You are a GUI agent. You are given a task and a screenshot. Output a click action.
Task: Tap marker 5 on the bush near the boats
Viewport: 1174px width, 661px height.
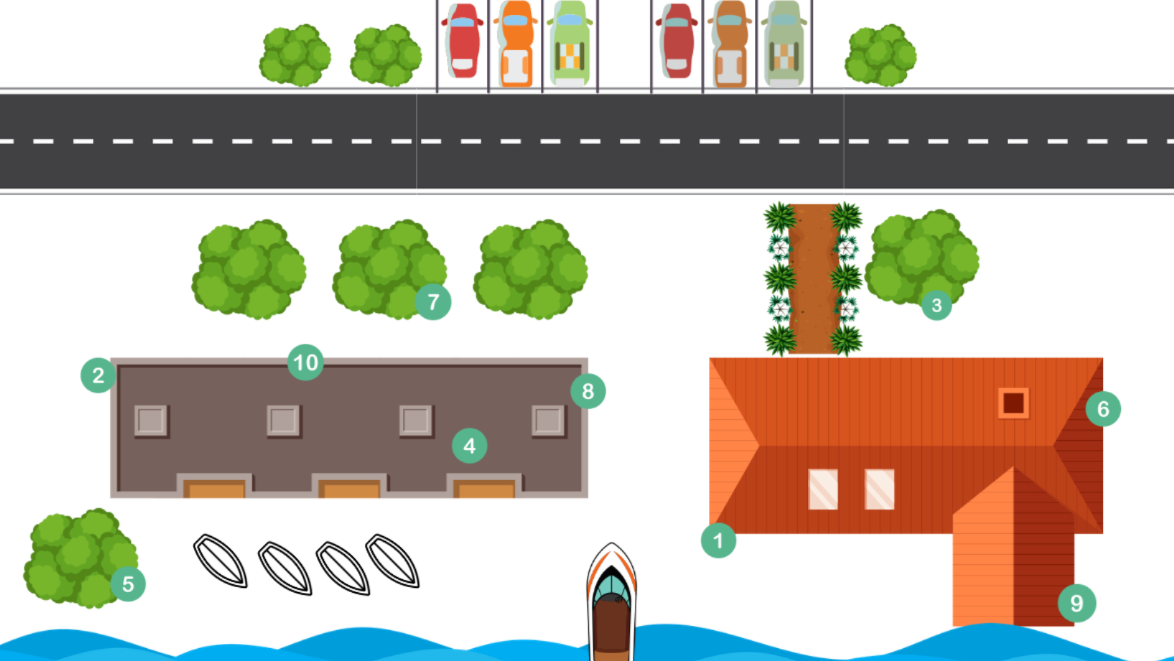pyautogui.click(x=128, y=583)
